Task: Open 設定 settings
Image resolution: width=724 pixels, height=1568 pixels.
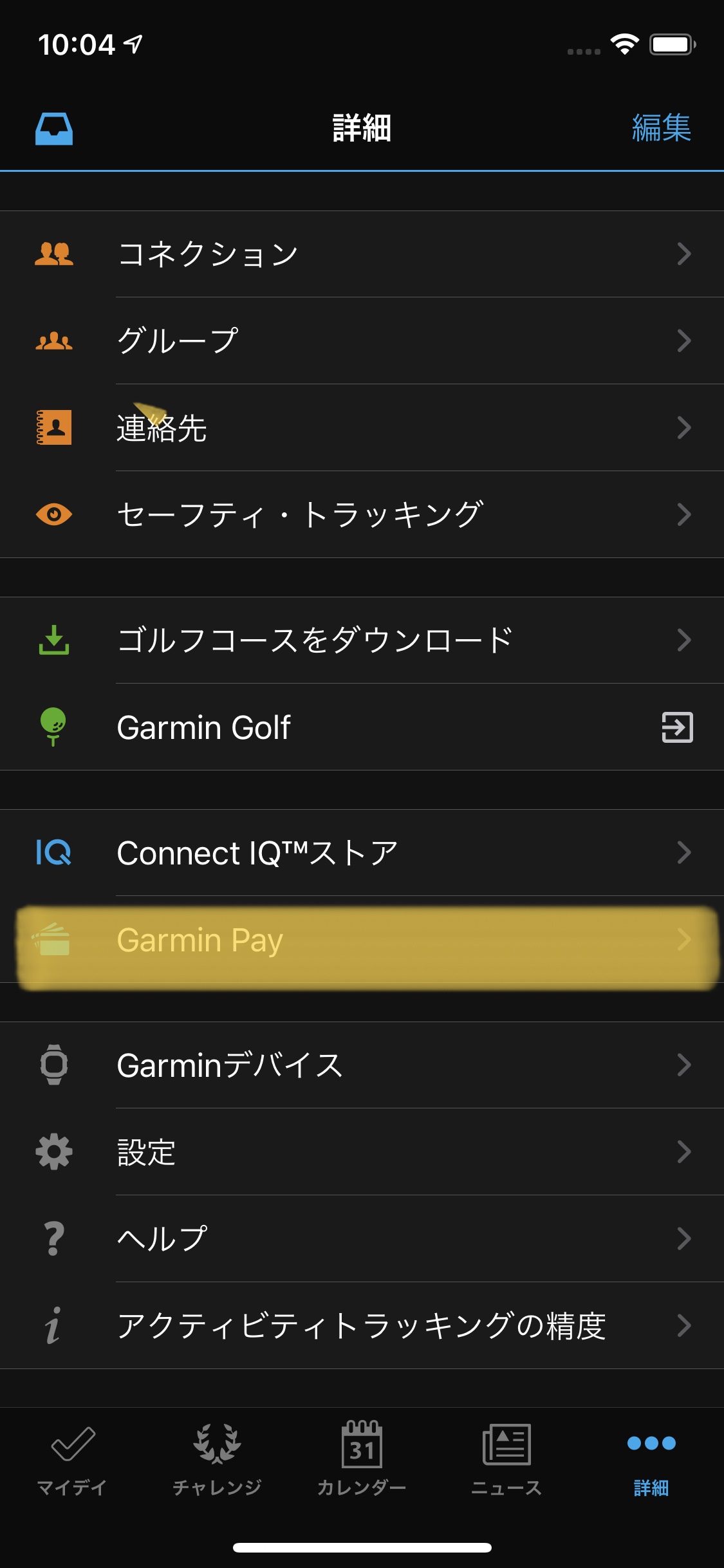Action: tap(362, 1152)
